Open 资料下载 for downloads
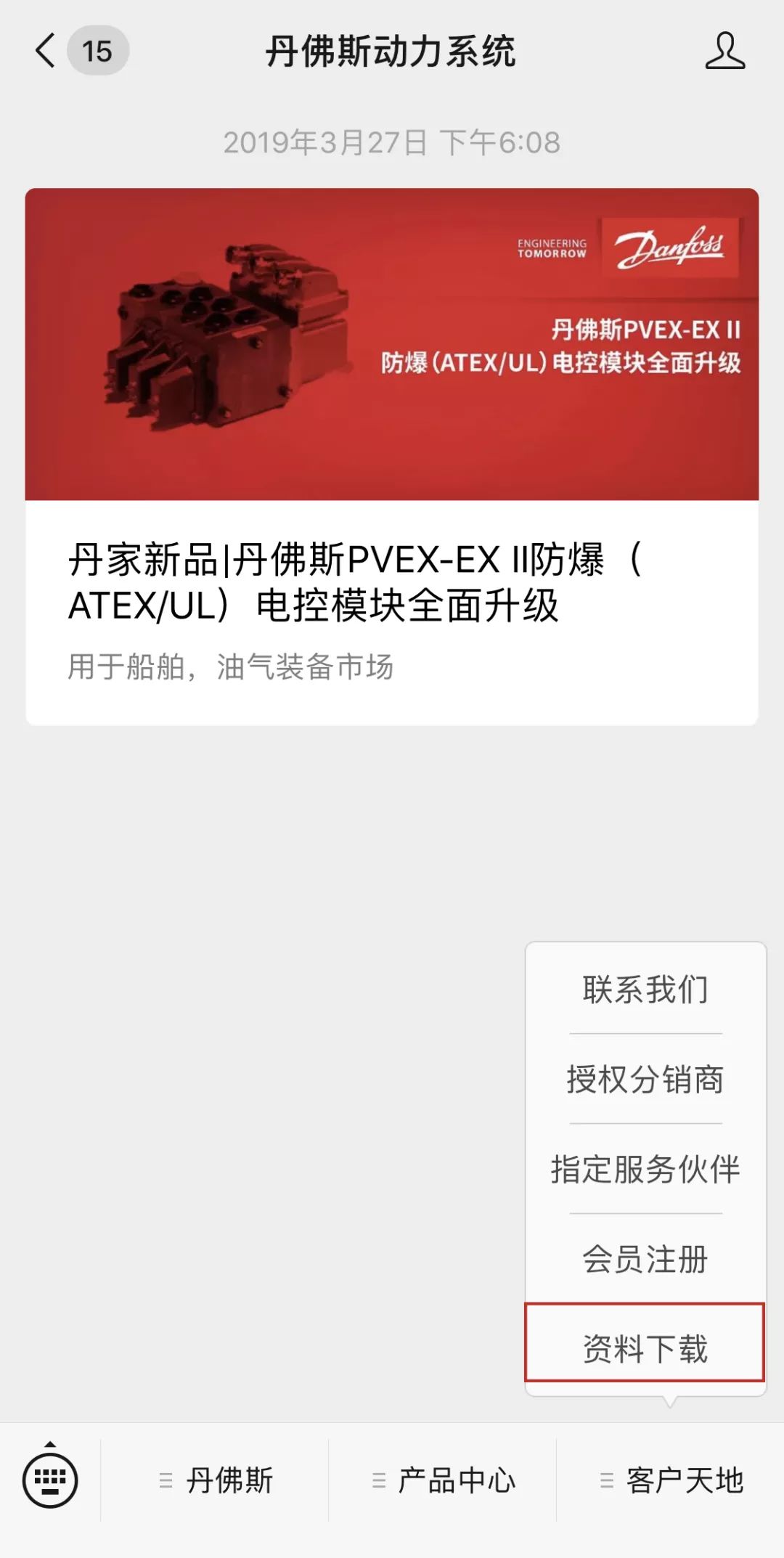This screenshot has width=784, height=1558. click(x=645, y=1349)
